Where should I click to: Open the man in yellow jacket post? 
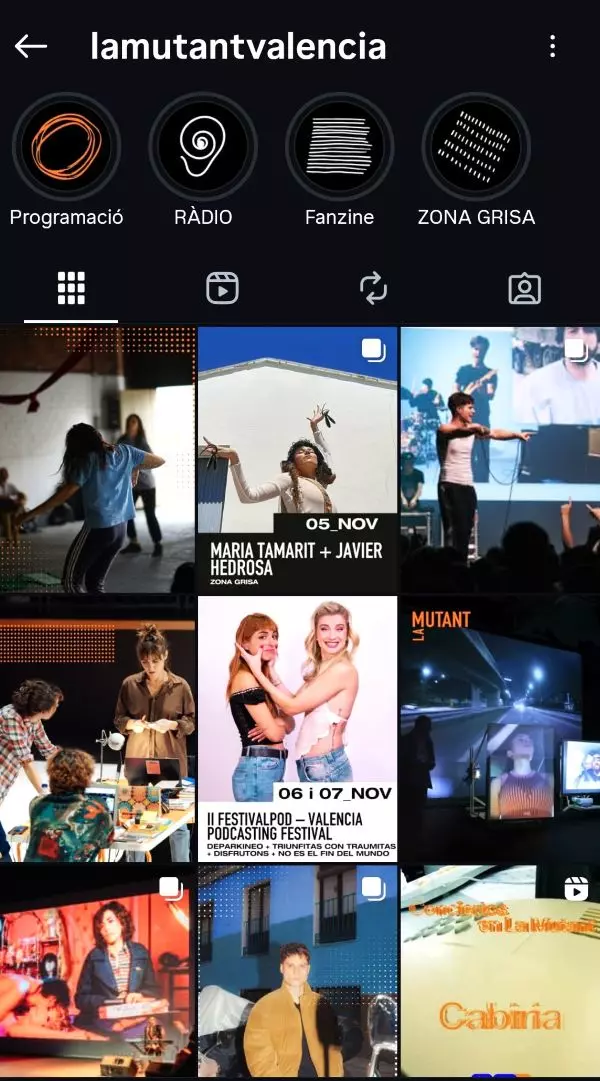[x=297, y=970]
